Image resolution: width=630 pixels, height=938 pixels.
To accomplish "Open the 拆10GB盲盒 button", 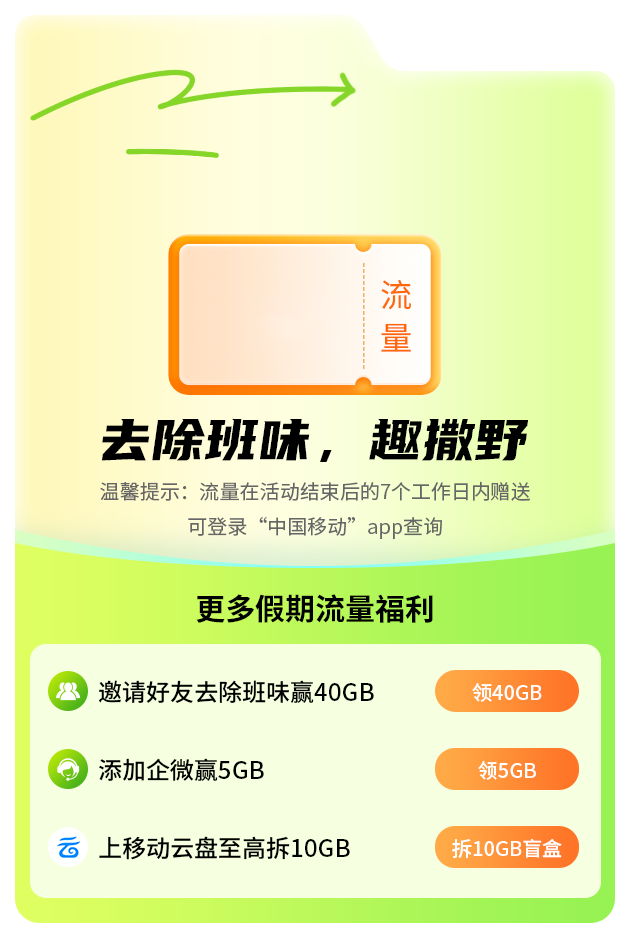I will coord(506,848).
